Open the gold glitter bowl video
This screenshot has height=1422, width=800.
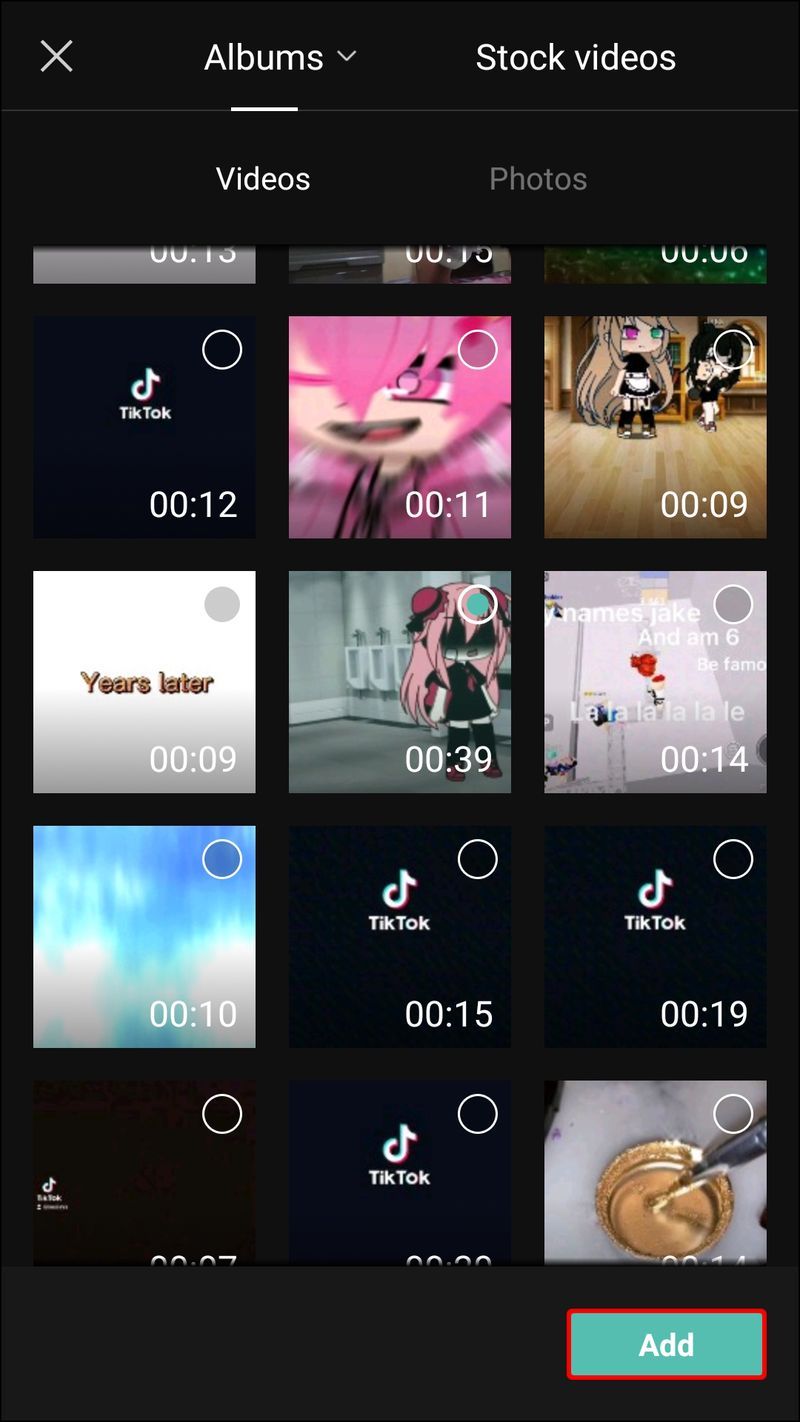tap(655, 1173)
